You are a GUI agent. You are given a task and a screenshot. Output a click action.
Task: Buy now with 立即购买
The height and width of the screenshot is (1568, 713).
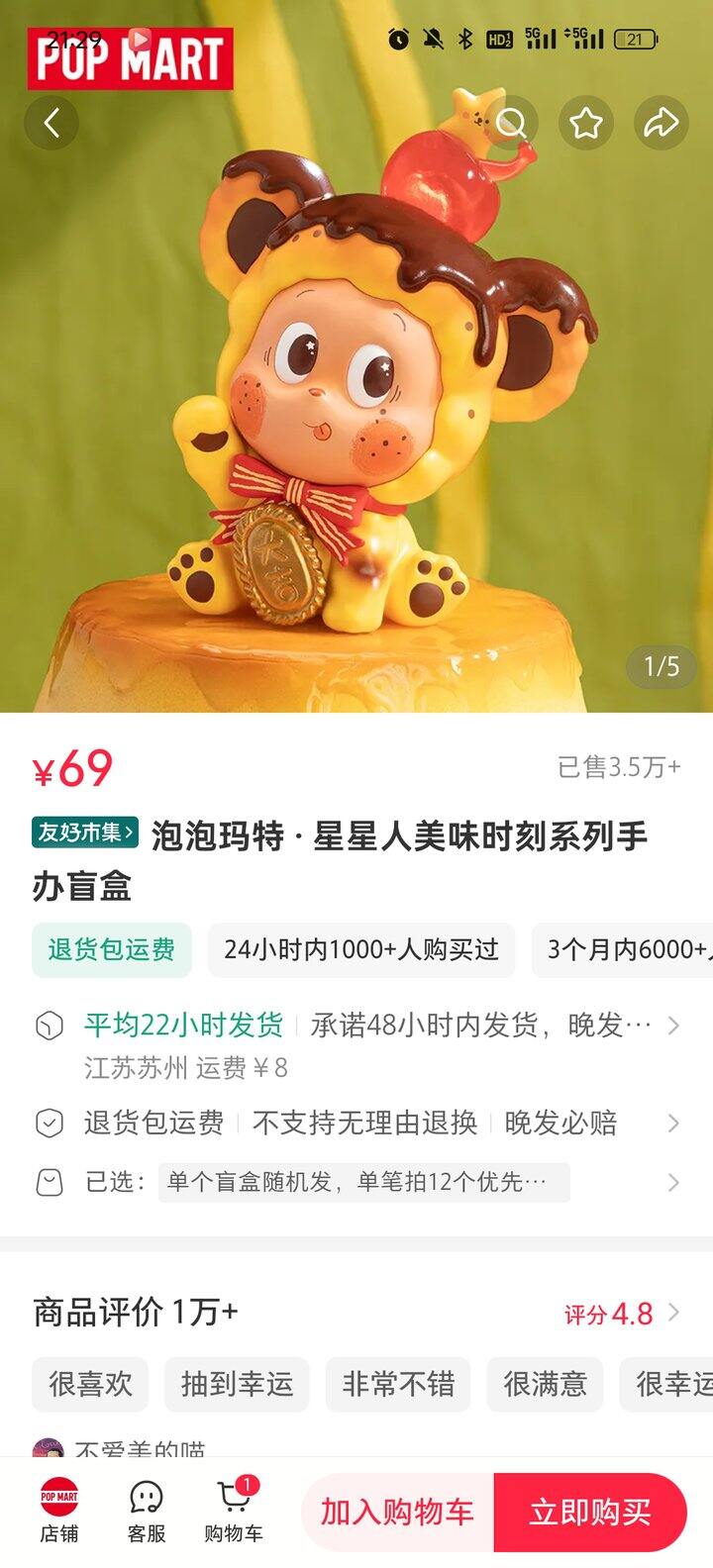590,1512
